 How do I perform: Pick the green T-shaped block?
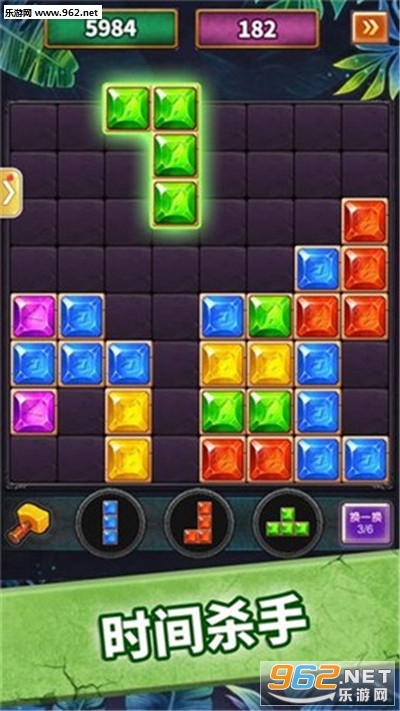(x=288, y=523)
